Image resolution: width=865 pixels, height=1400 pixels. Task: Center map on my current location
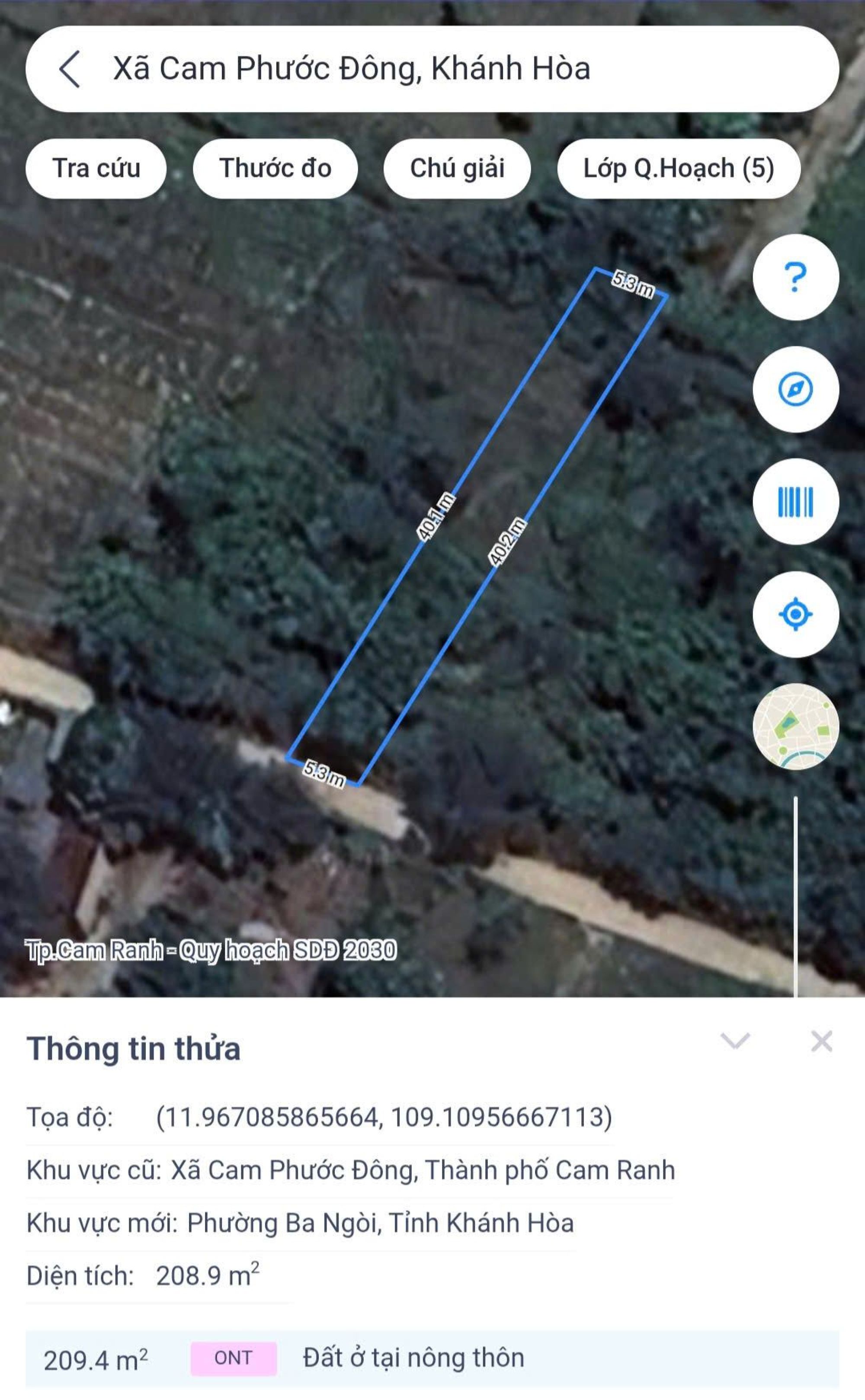pos(795,614)
